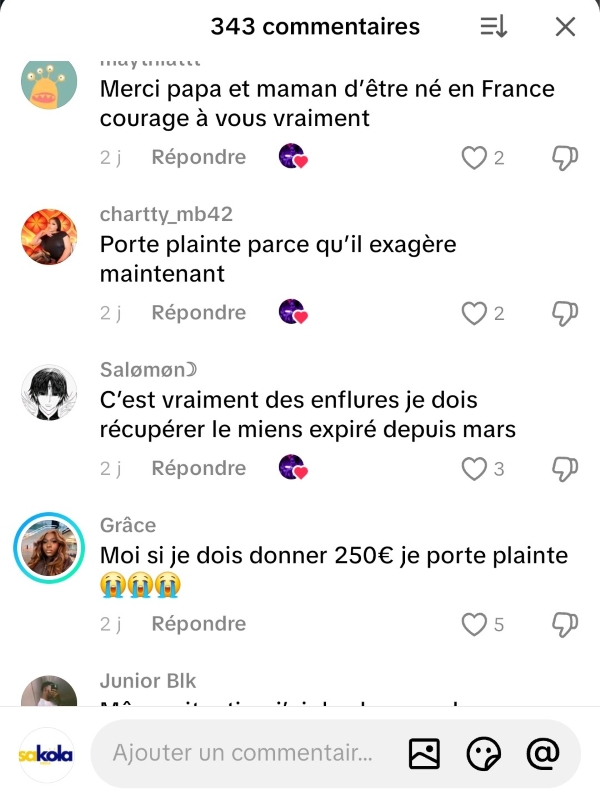Reply to chartty_mb42's comment
Viewport: 600px width, 800px height.
pyautogui.click(x=198, y=313)
